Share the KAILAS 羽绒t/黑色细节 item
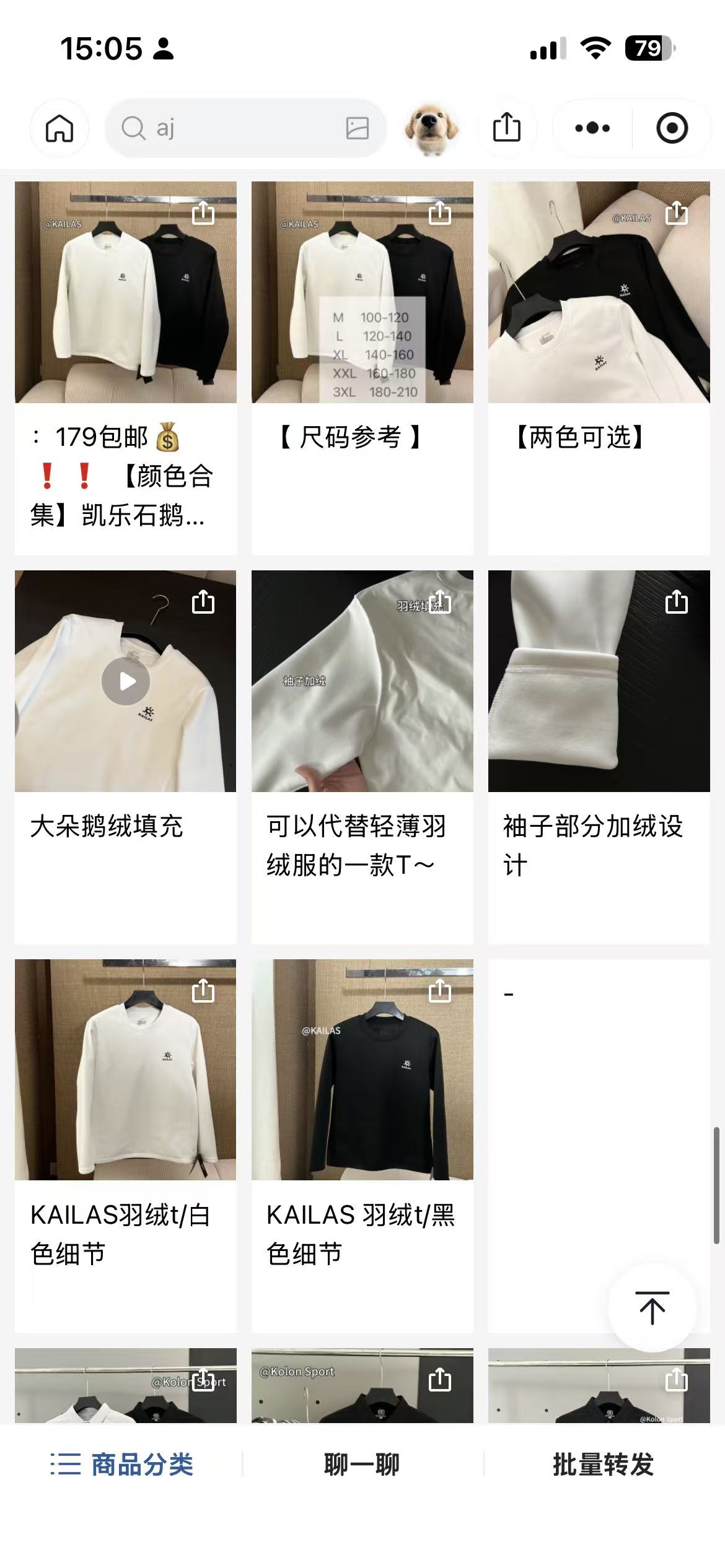 [440, 991]
